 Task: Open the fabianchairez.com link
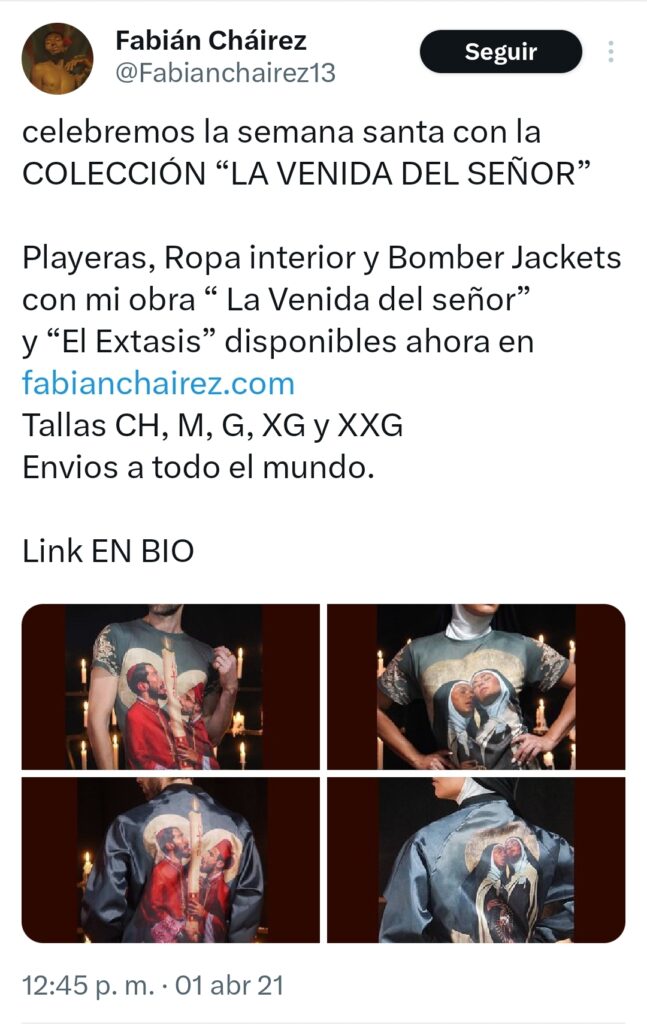click(x=158, y=384)
